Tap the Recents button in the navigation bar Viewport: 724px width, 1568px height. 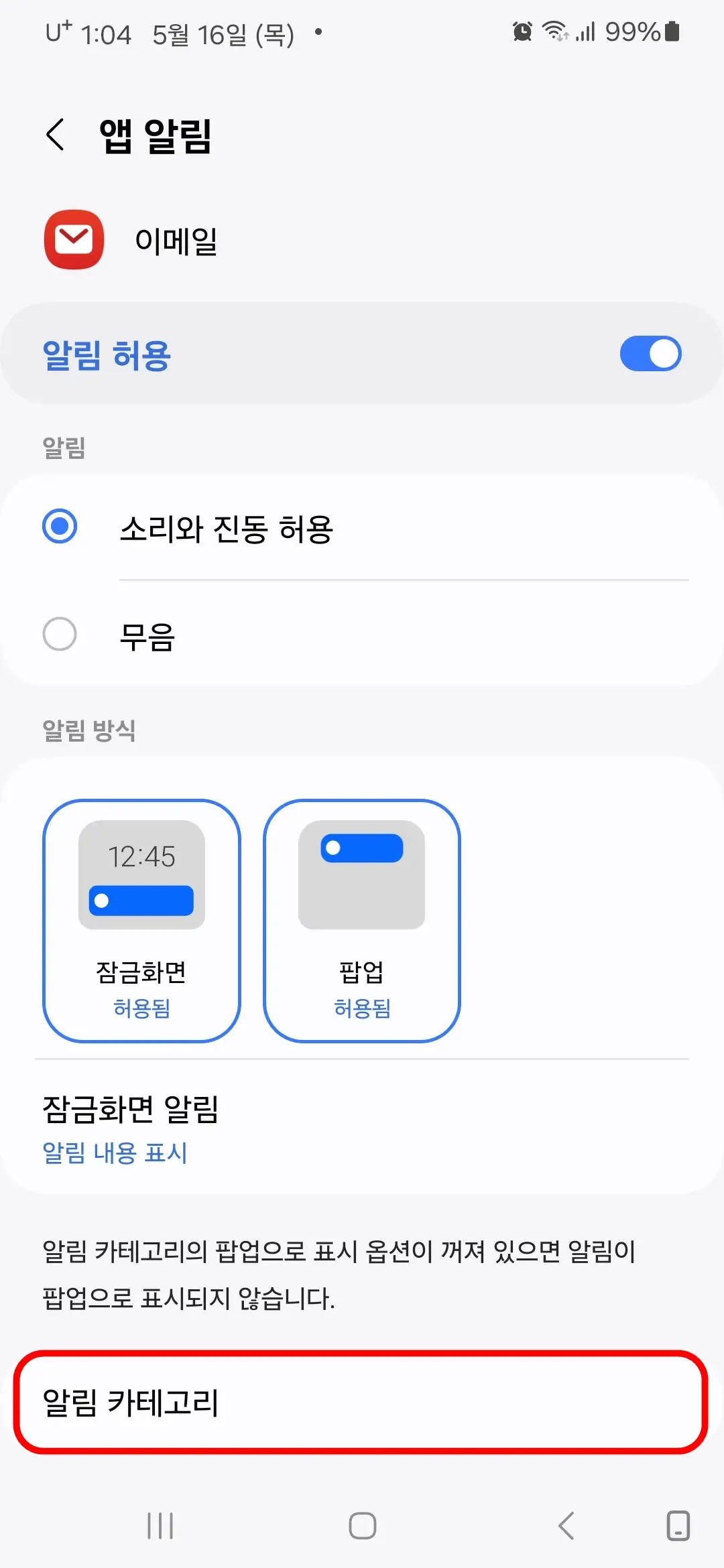coord(160,1526)
